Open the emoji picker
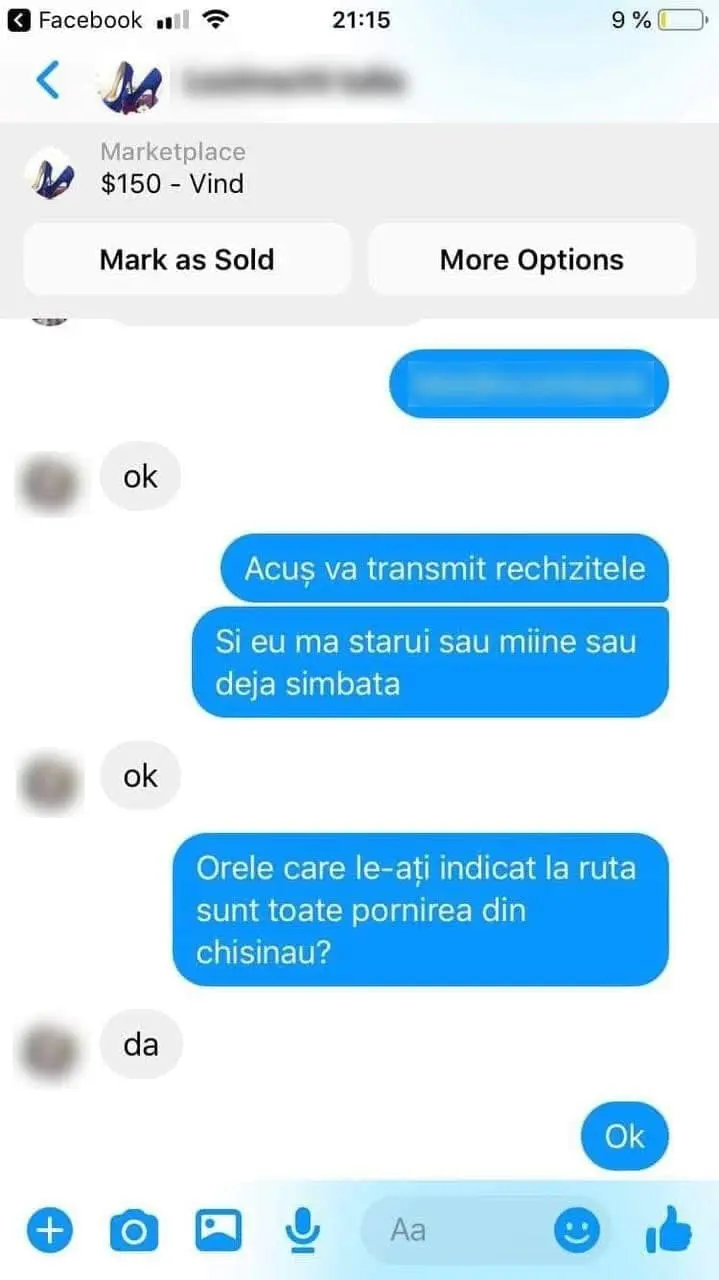The image size is (719, 1280). click(577, 1230)
